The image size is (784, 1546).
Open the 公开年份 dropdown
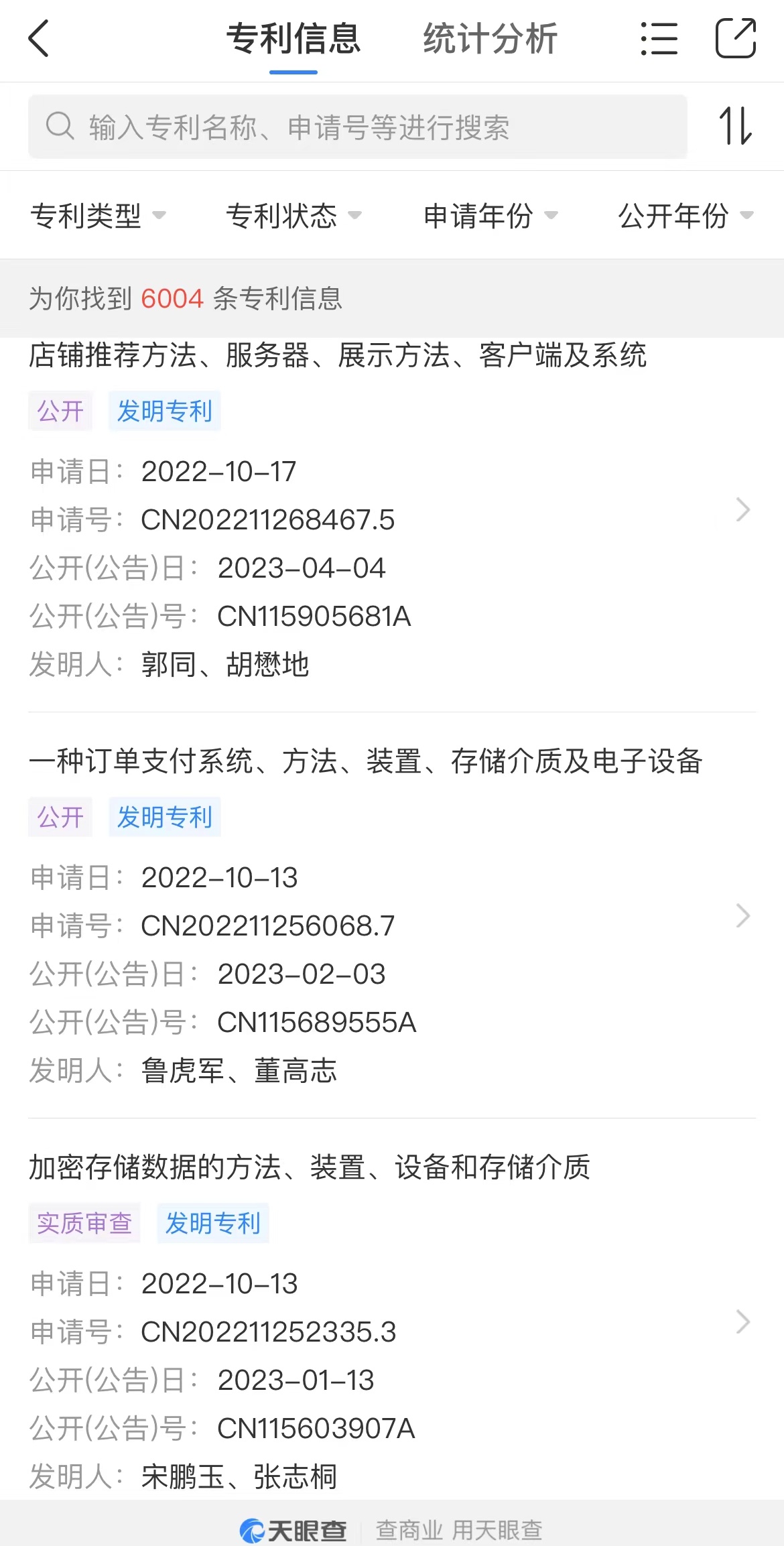coord(686,215)
